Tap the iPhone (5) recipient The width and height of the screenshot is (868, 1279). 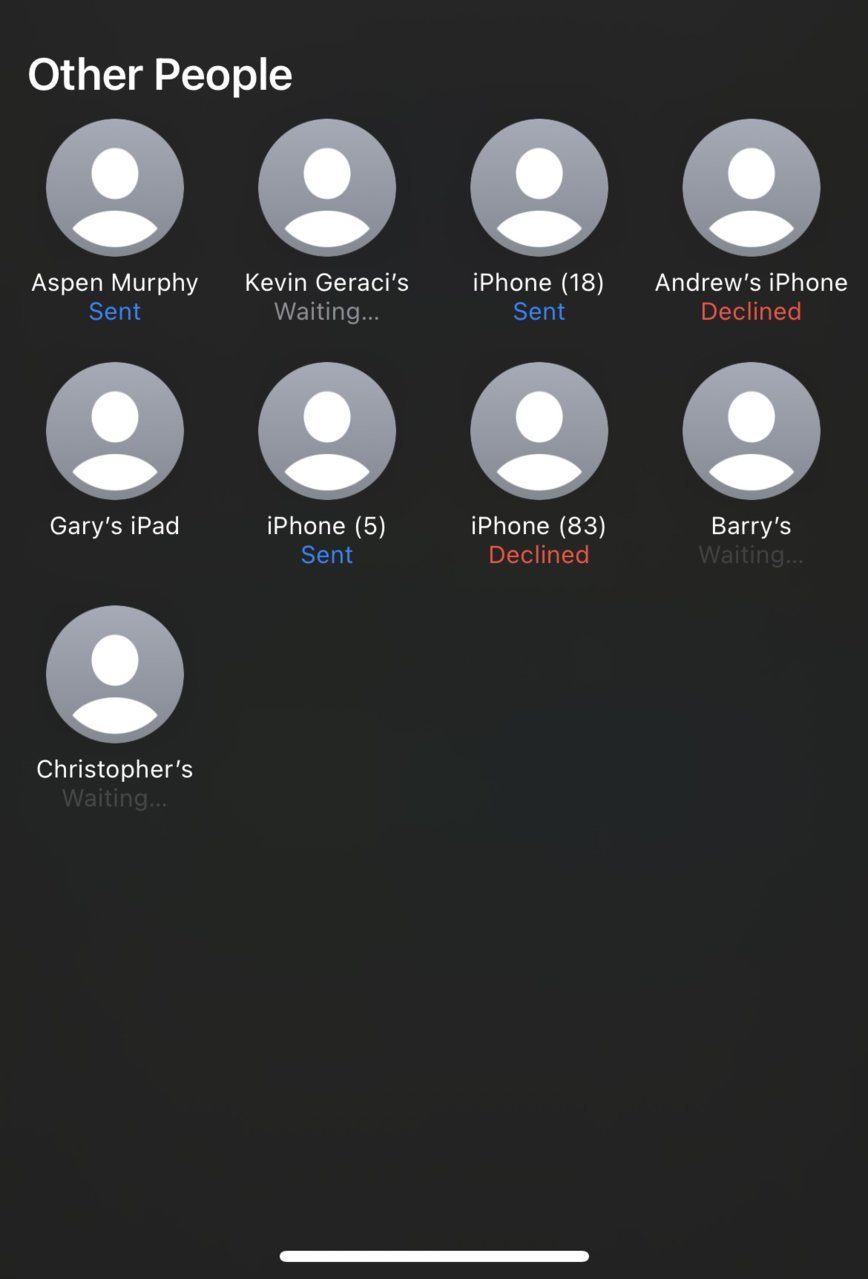(327, 431)
